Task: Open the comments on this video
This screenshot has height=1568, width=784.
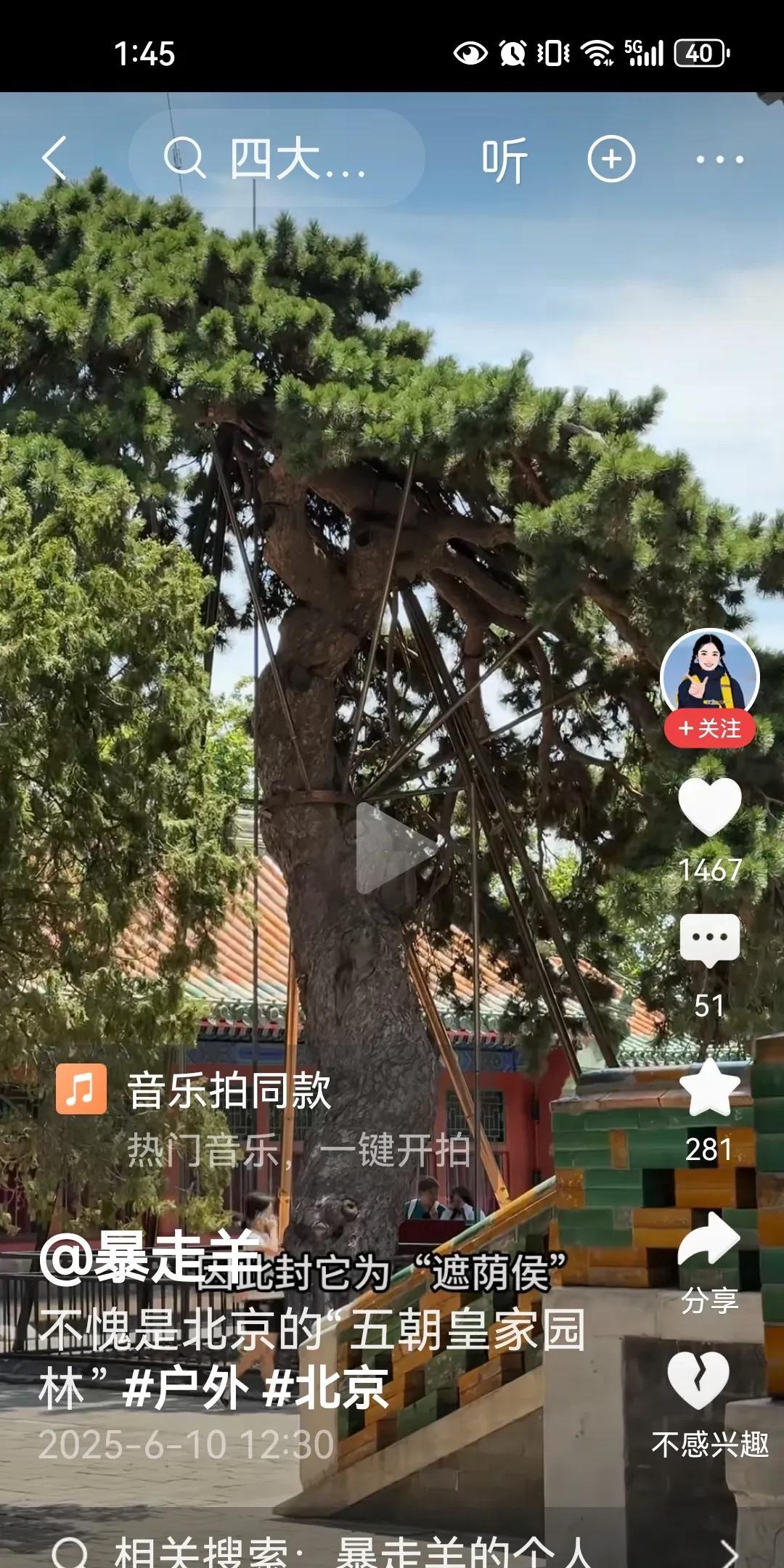Action: (x=710, y=941)
